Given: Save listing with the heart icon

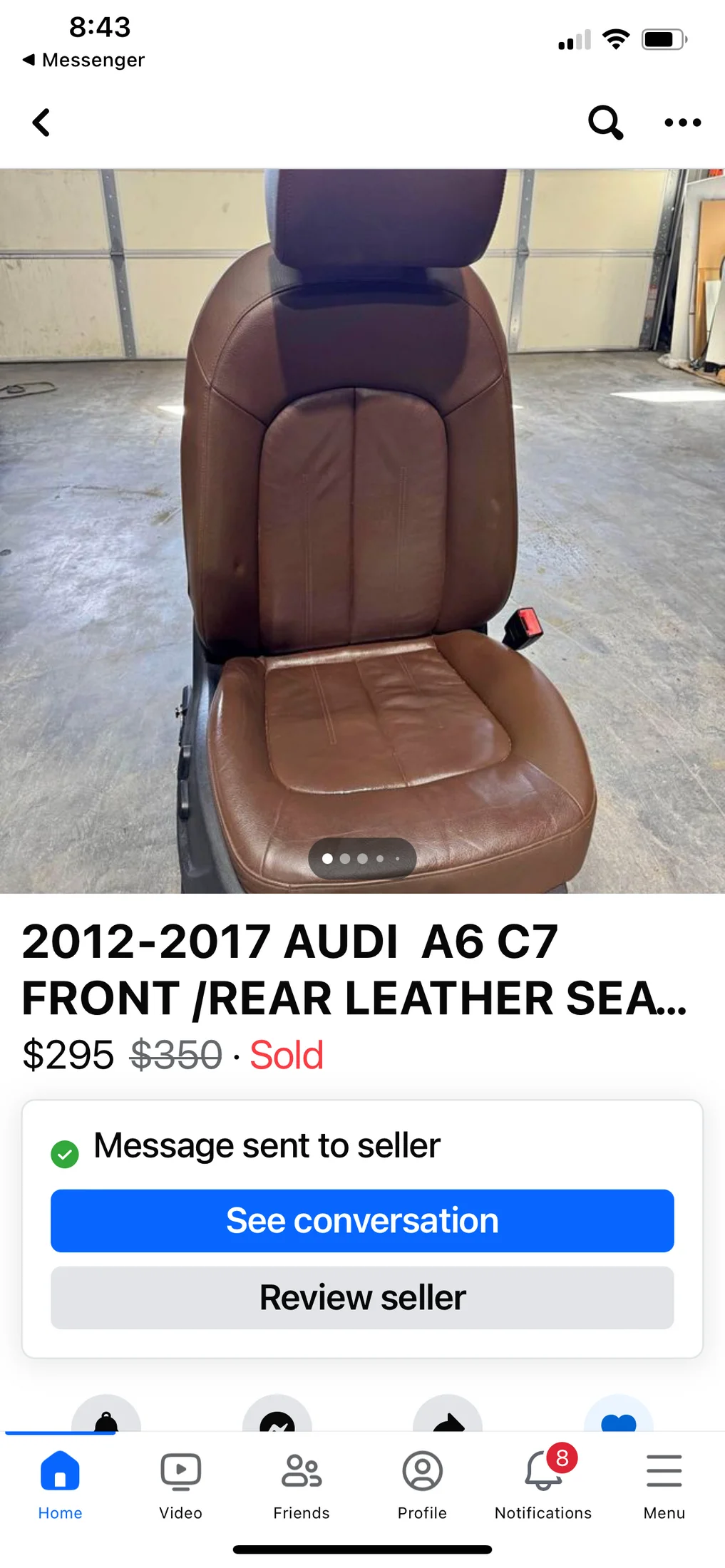Looking at the screenshot, I should tap(618, 1418).
